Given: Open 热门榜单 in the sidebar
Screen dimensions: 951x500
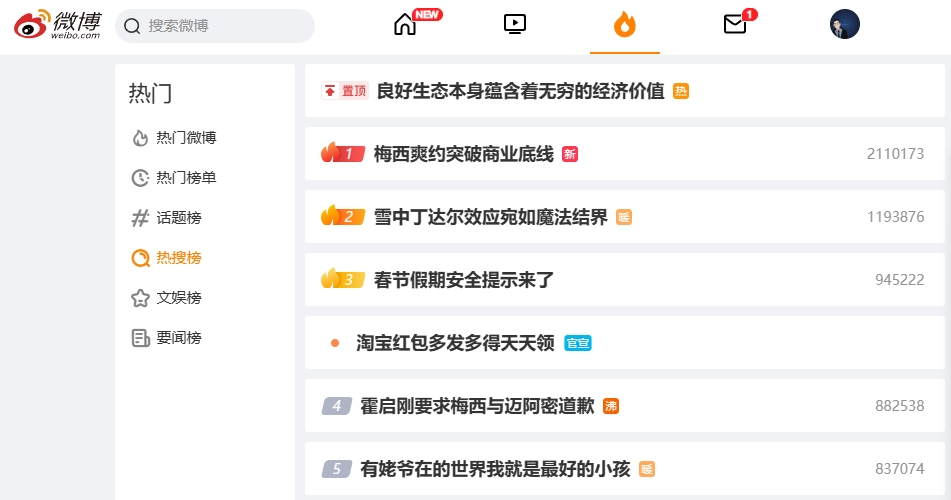Looking at the screenshot, I should (186, 178).
